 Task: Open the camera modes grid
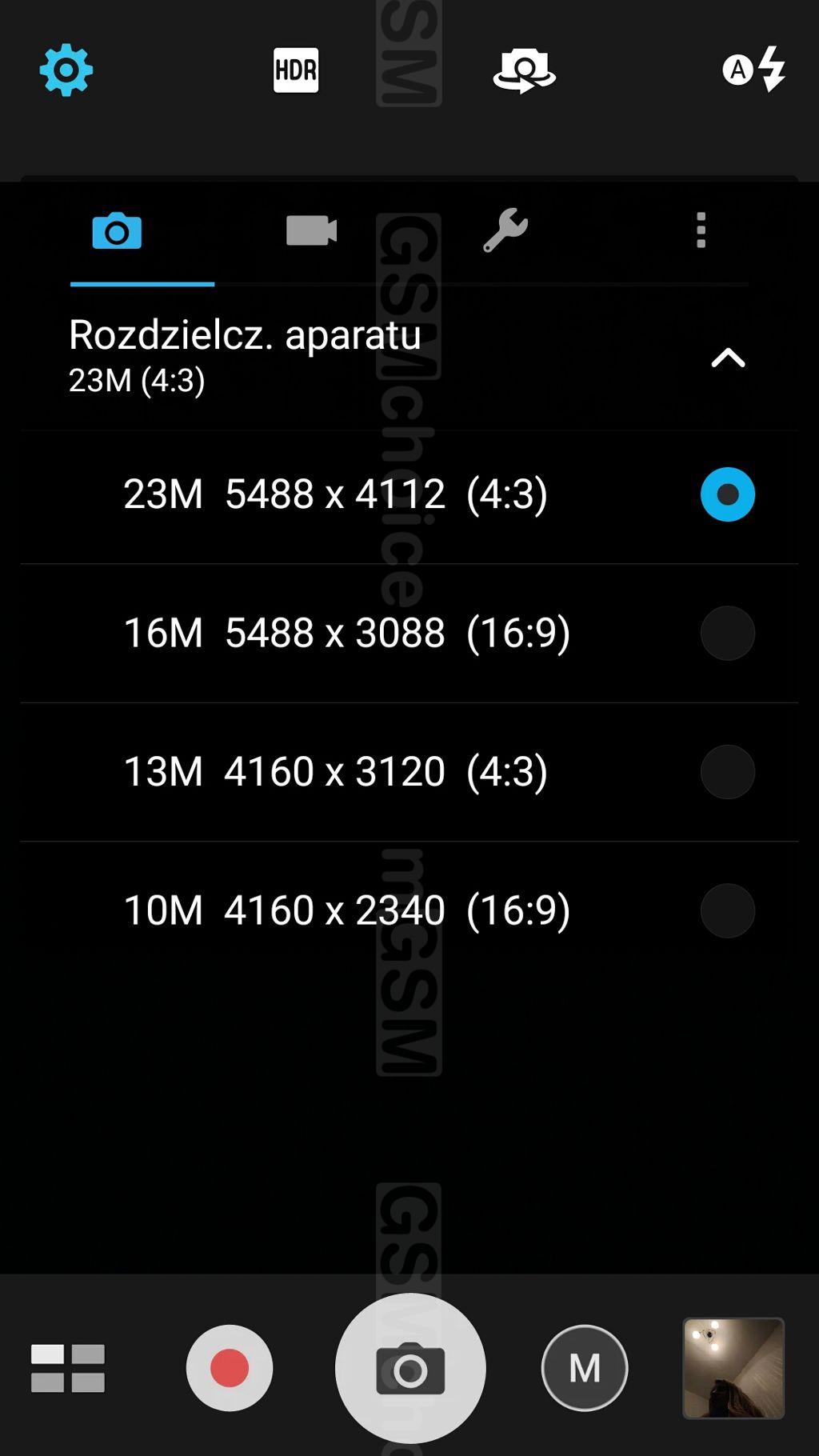click(68, 1368)
